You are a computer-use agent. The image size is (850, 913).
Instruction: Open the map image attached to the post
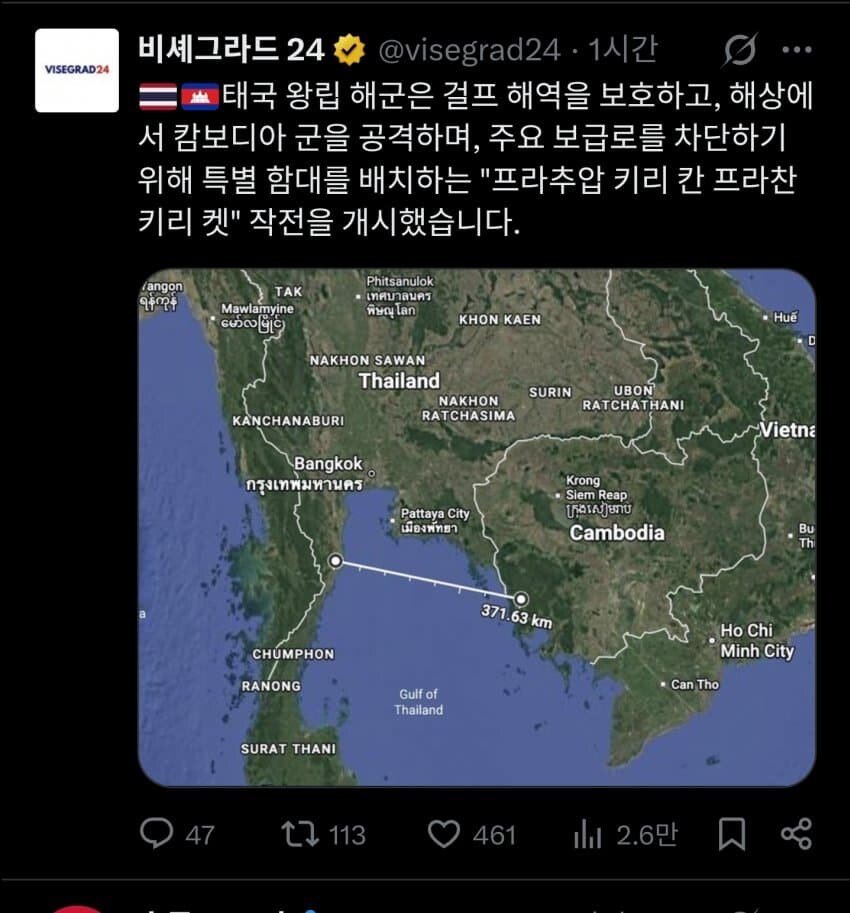[x=476, y=527]
